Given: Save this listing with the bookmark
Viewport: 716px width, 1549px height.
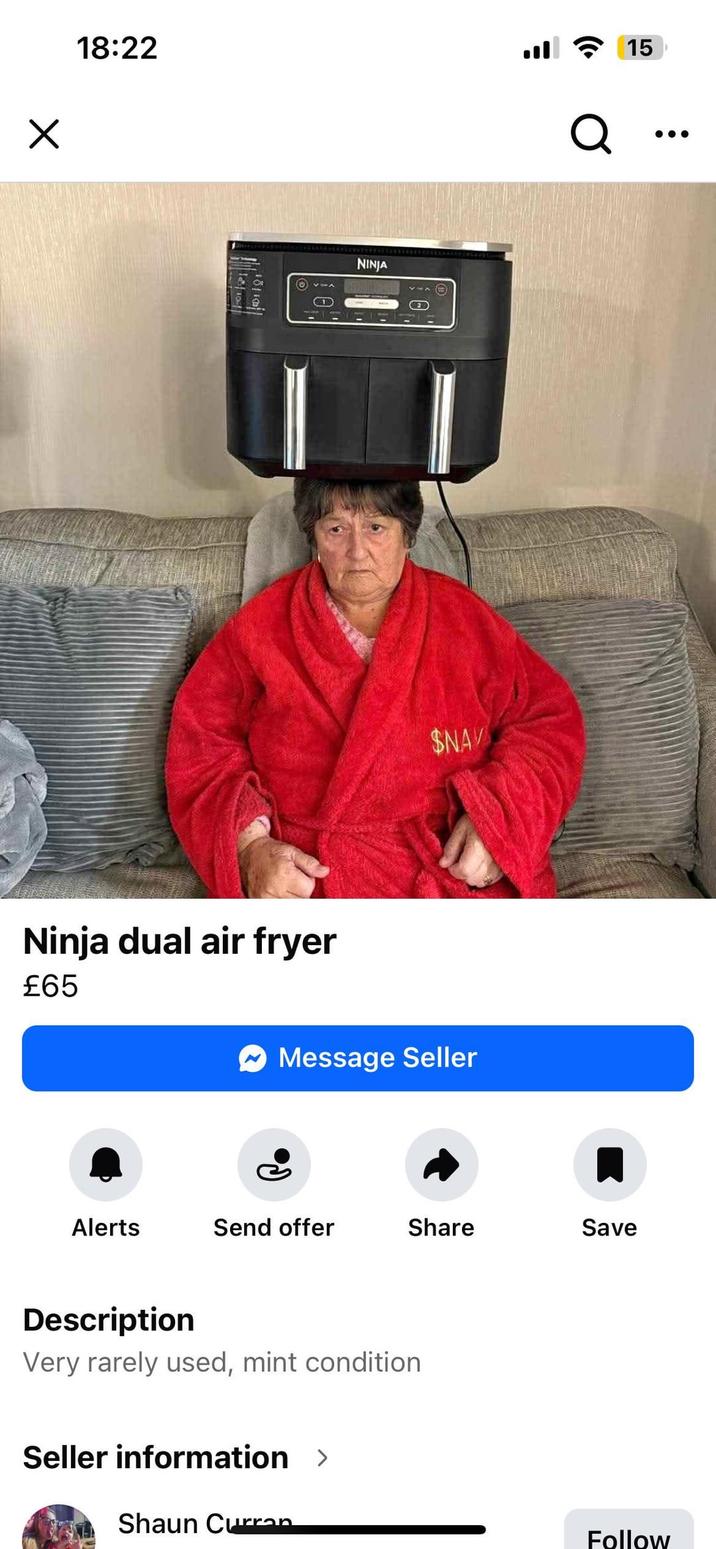Looking at the screenshot, I should pyautogui.click(x=609, y=1165).
